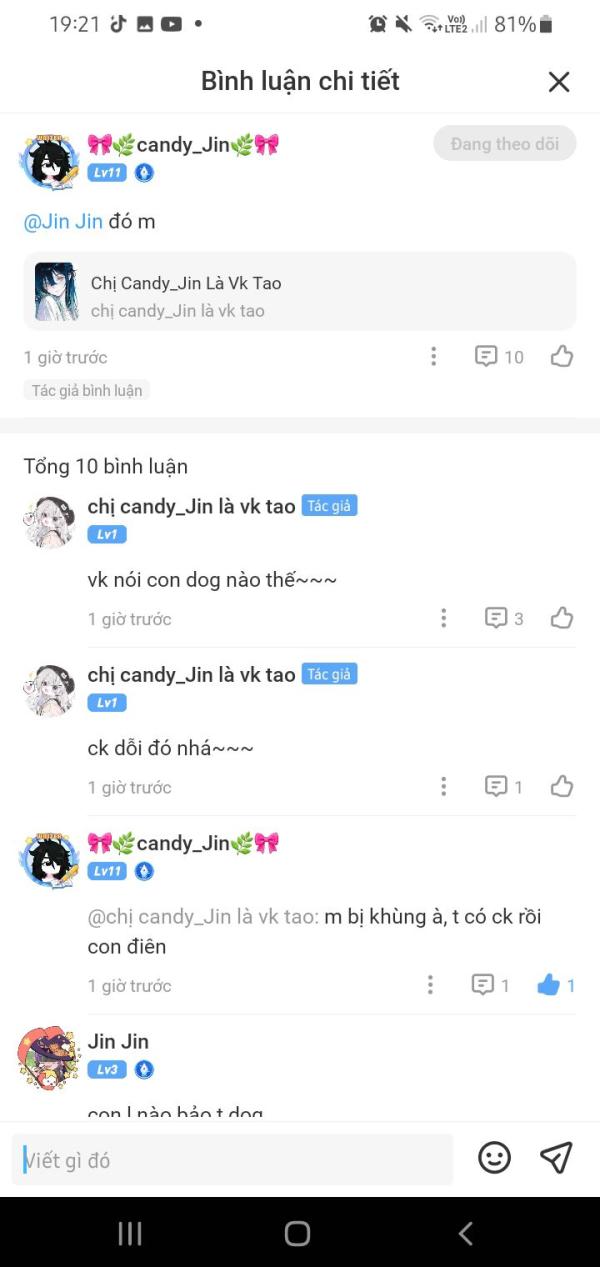This screenshot has width=600, height=1267.
Task: Close the Bình luận chi tiết screen
Action: coord(559,82)
